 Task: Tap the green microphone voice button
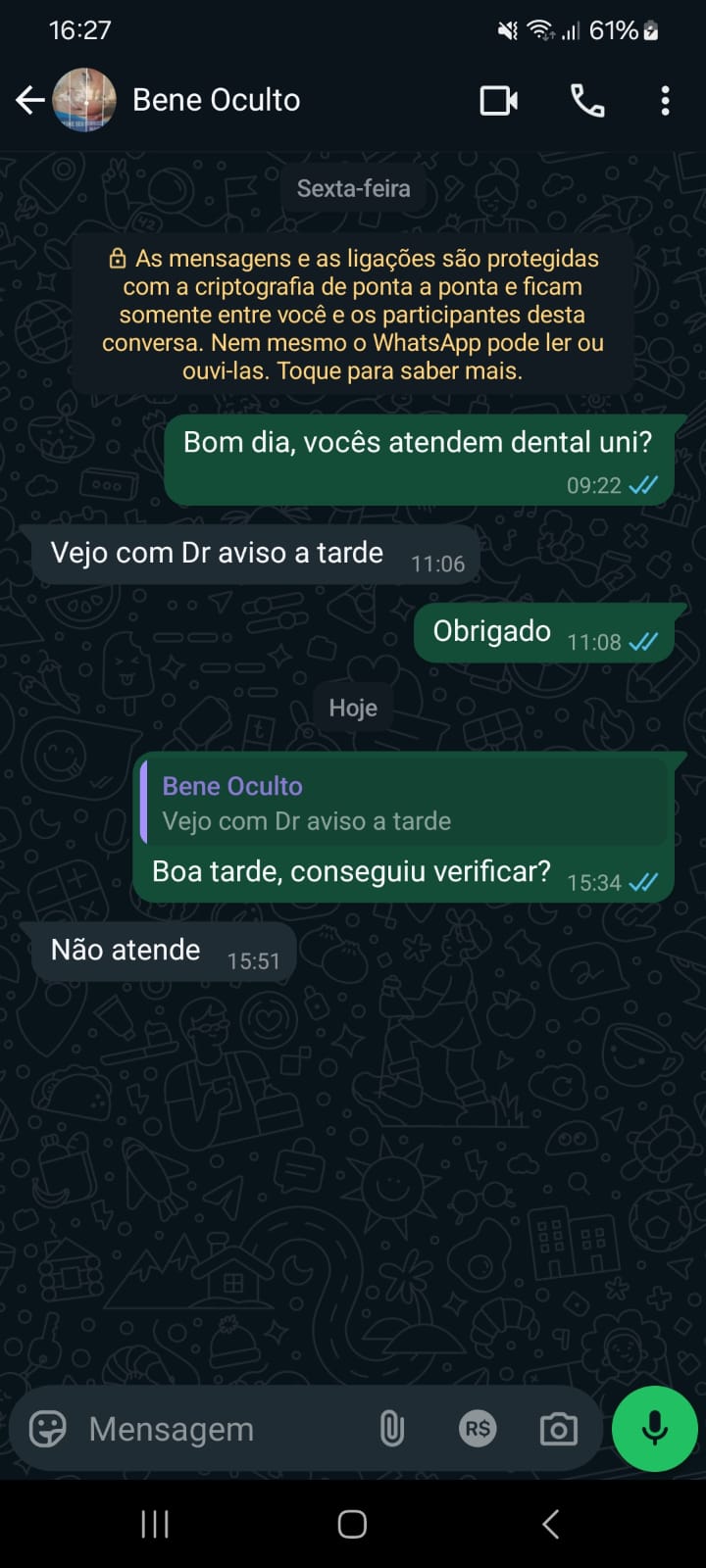click(654, 1429)
